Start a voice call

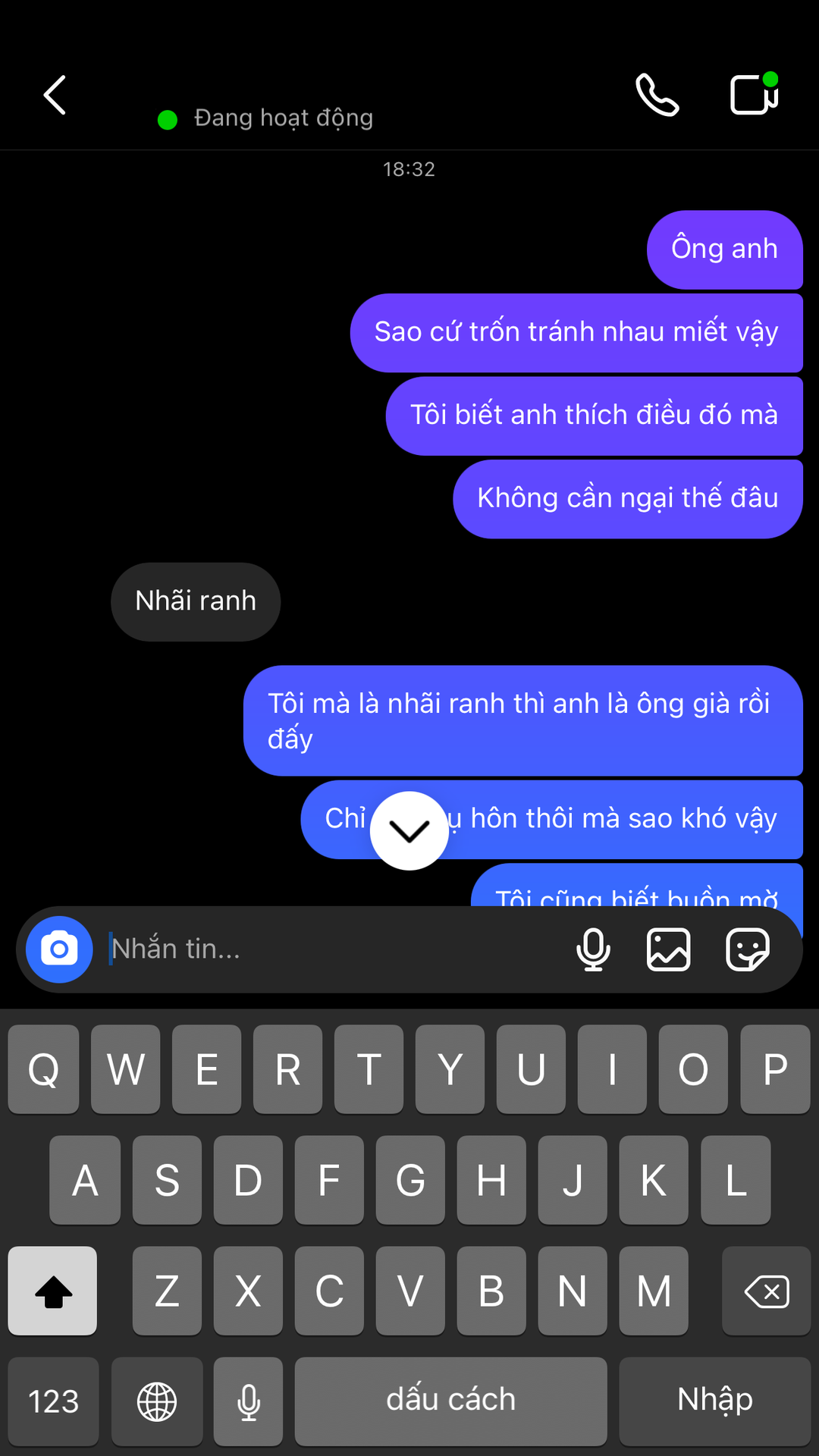click(x=657, y=96)
